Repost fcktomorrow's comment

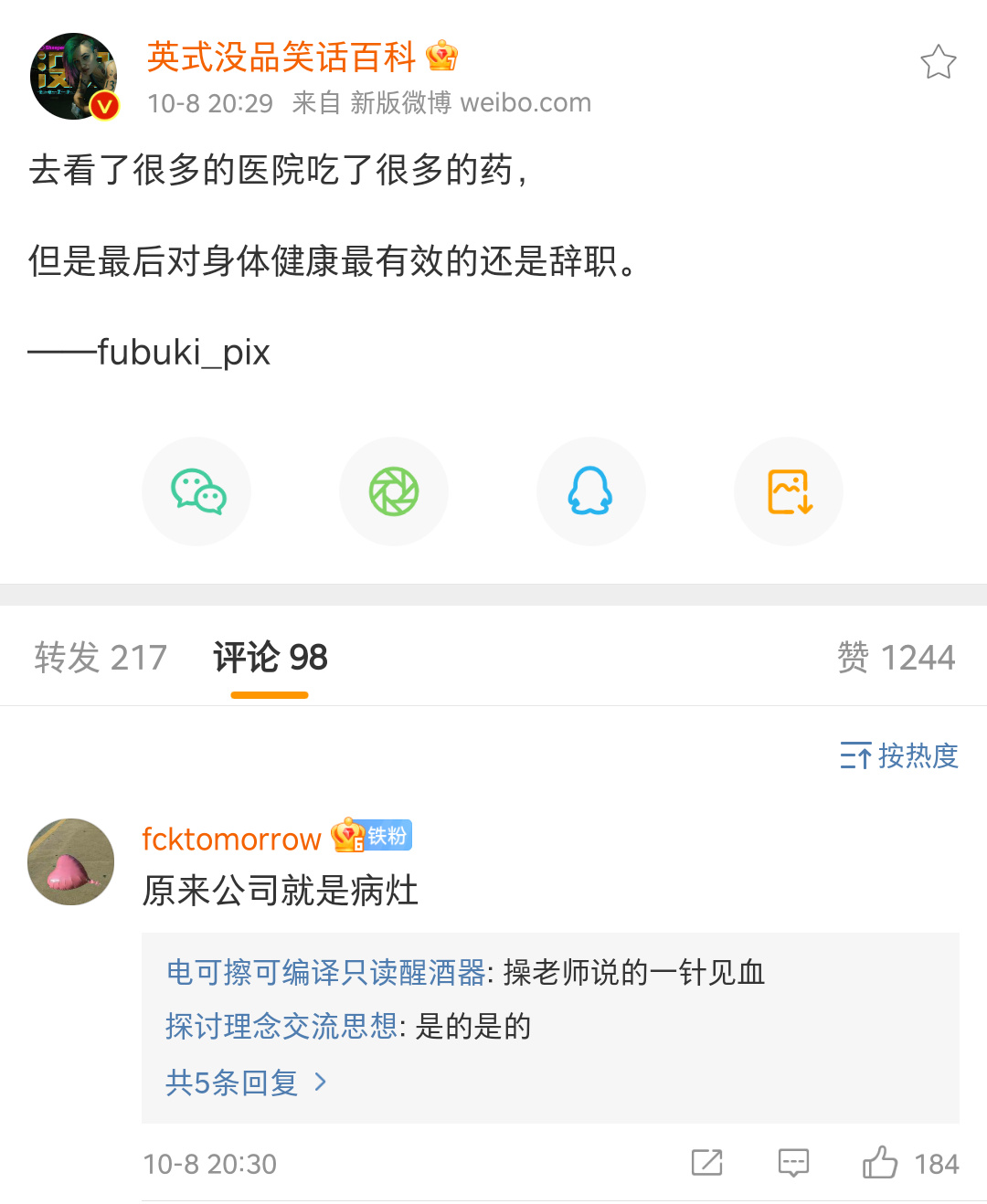pyautogui.click(x=706, y=1163)
